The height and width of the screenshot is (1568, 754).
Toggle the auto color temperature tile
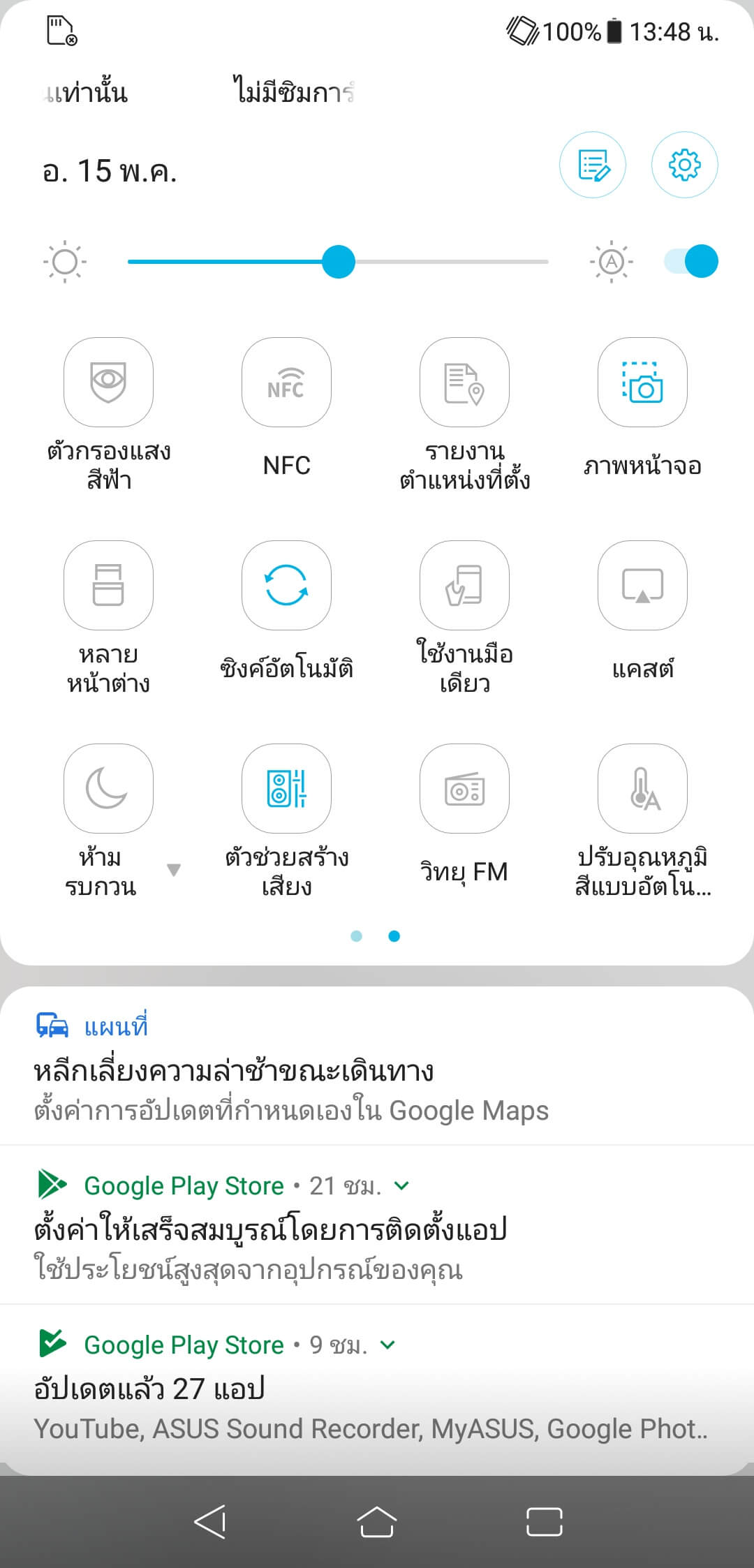pos(642,788)
